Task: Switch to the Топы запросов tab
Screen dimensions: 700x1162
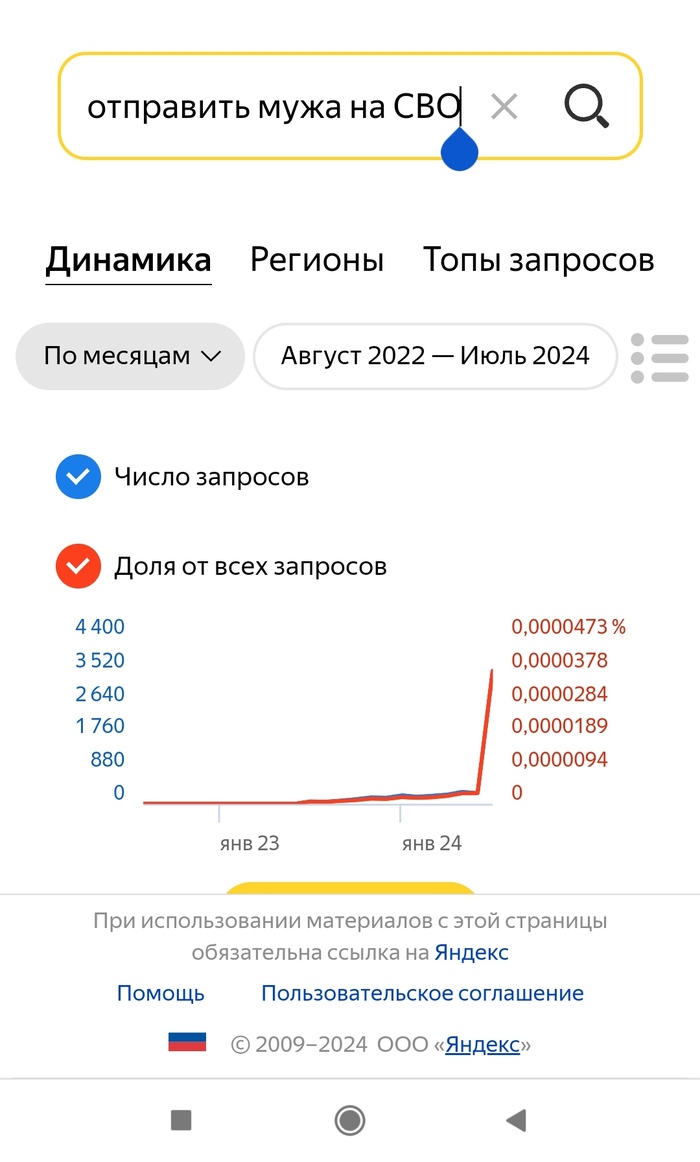Action: (x=538, y=260)
